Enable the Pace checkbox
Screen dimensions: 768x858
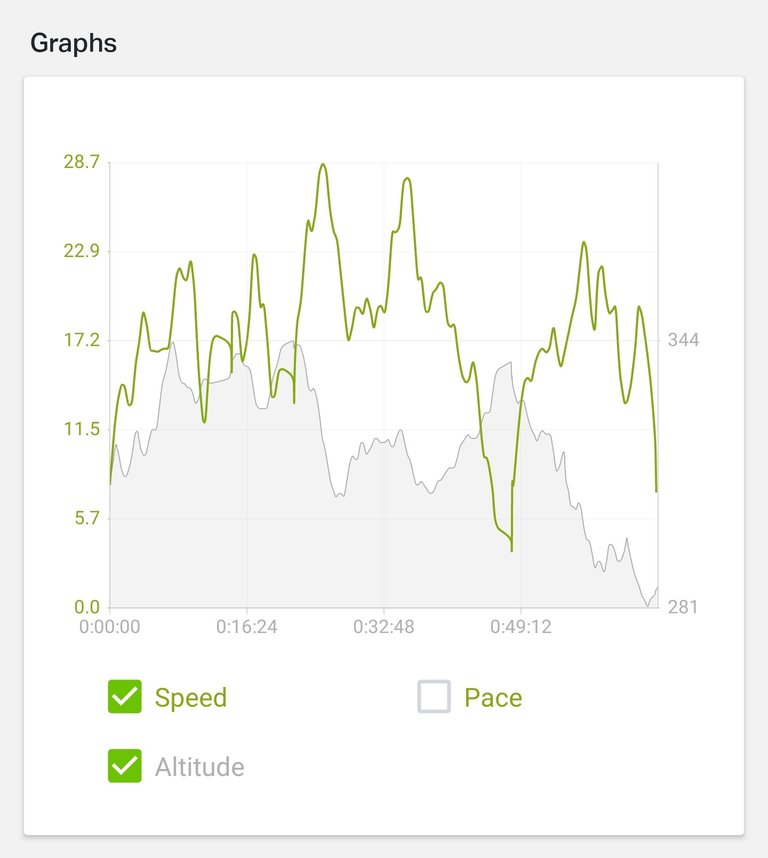click(x=434, y=697)
